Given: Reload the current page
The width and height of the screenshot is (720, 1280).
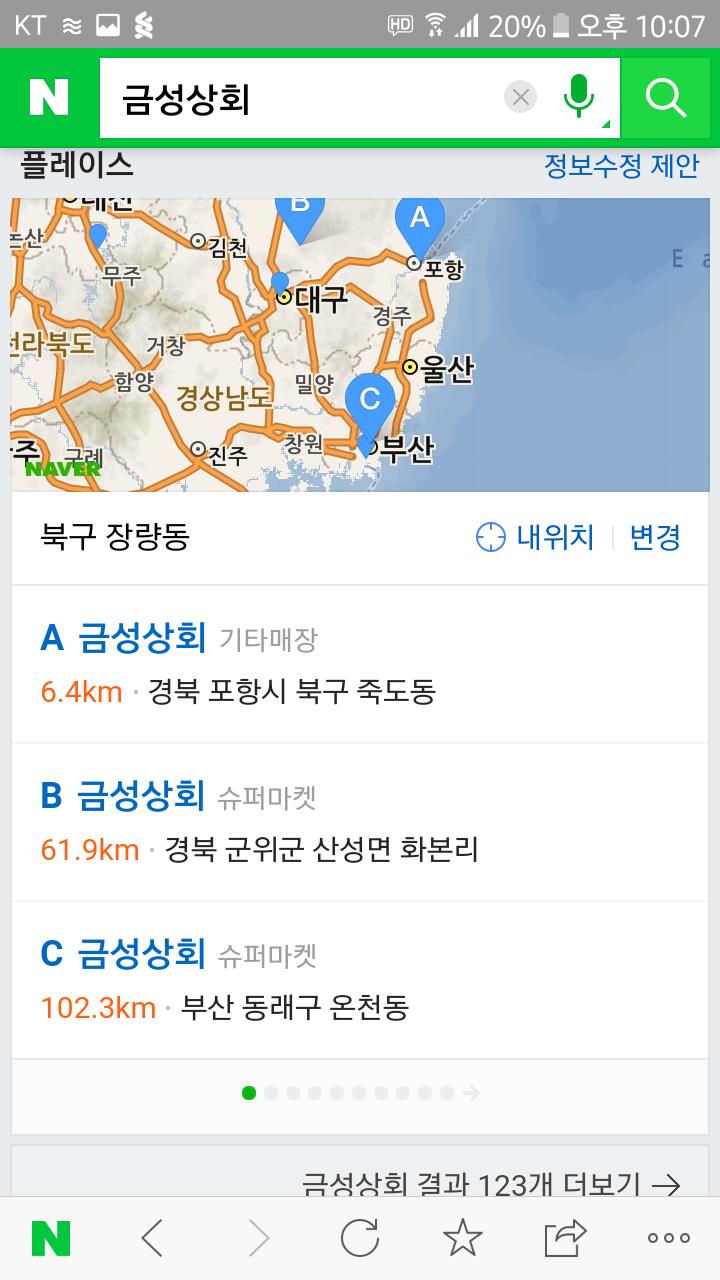Looking at the screenshot, I should pyautogui.click(x=359, y=1239).
